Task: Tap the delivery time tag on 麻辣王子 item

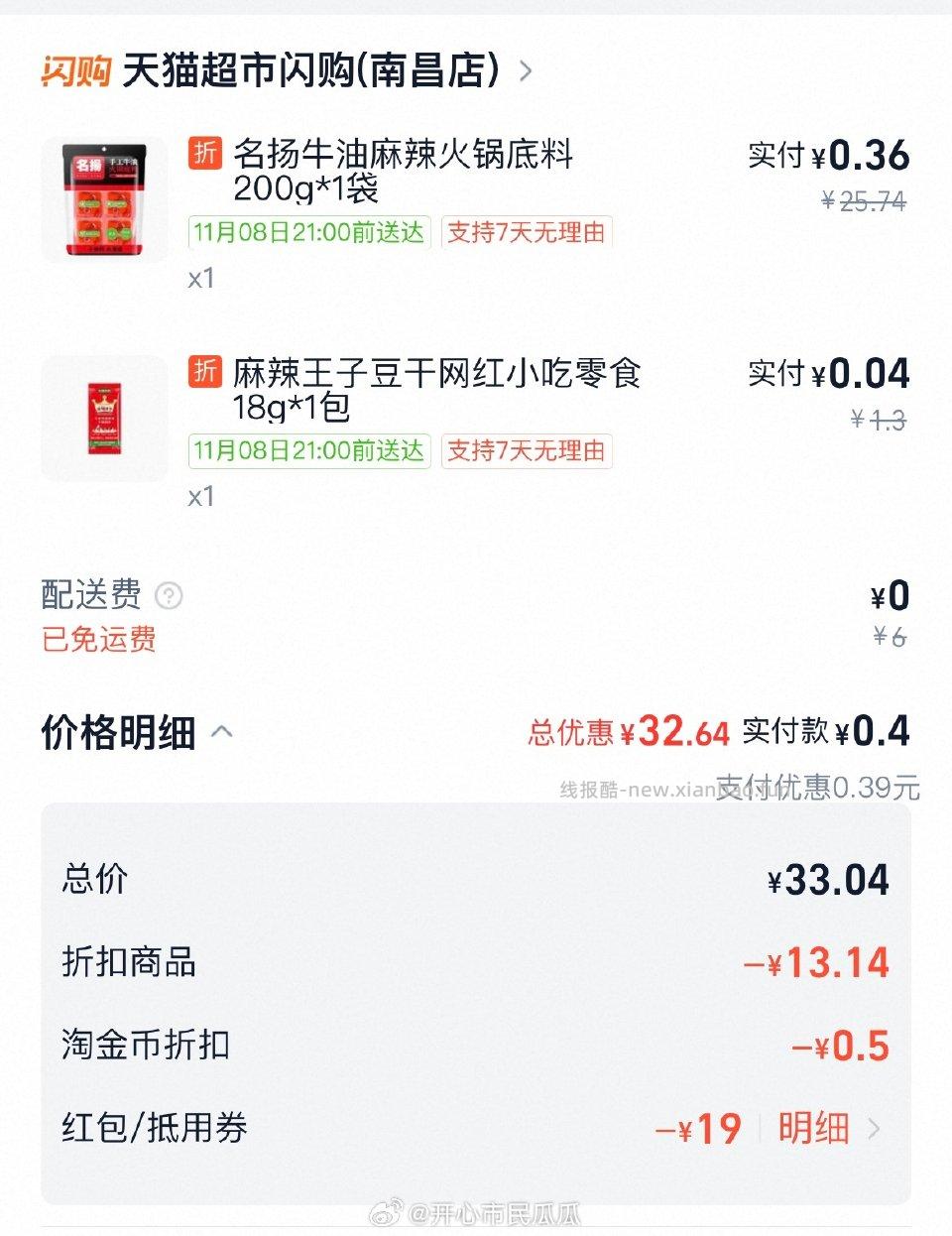Action: (x=307, y=451)
